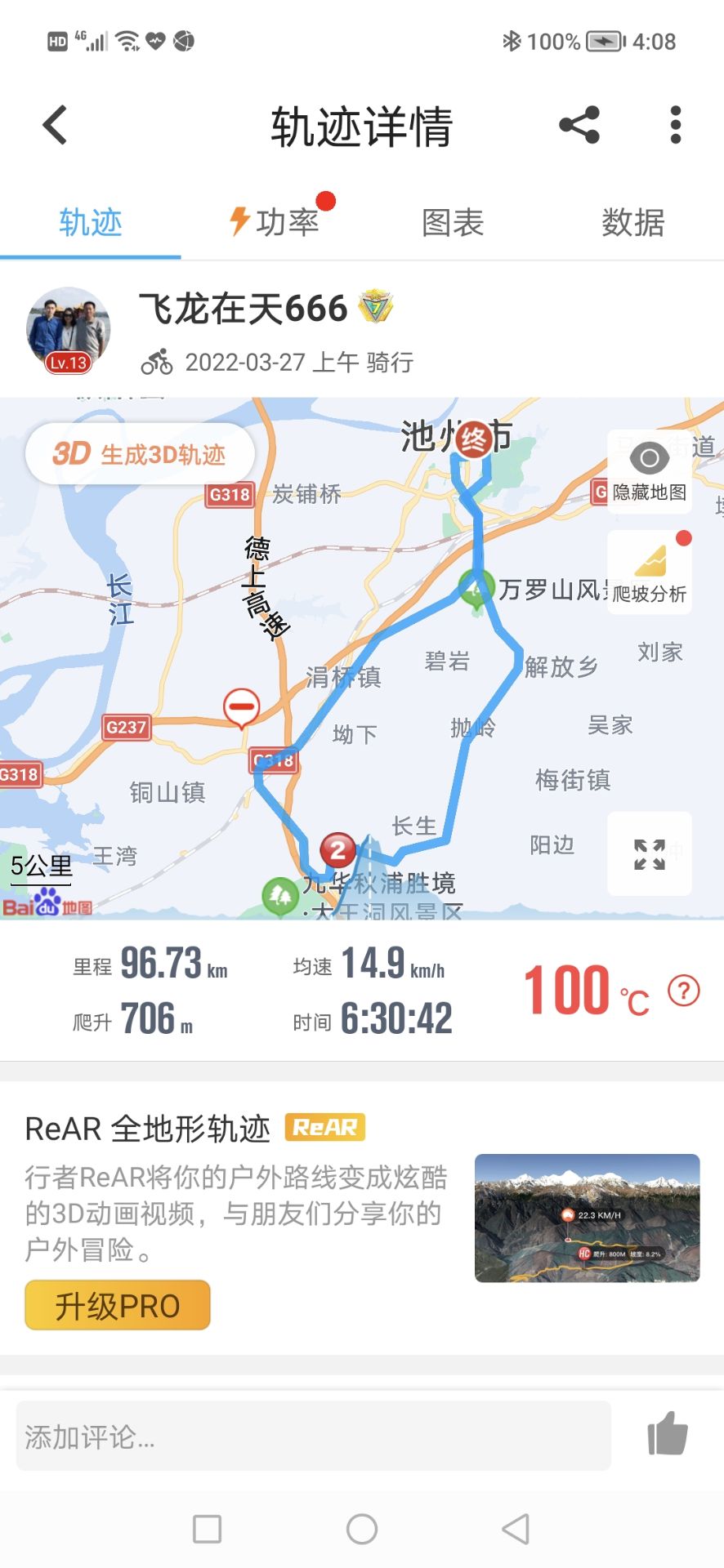The image size is (724, 1568).
Task: Tap 升级PRO to upgrade
Action: (118, 1305)
